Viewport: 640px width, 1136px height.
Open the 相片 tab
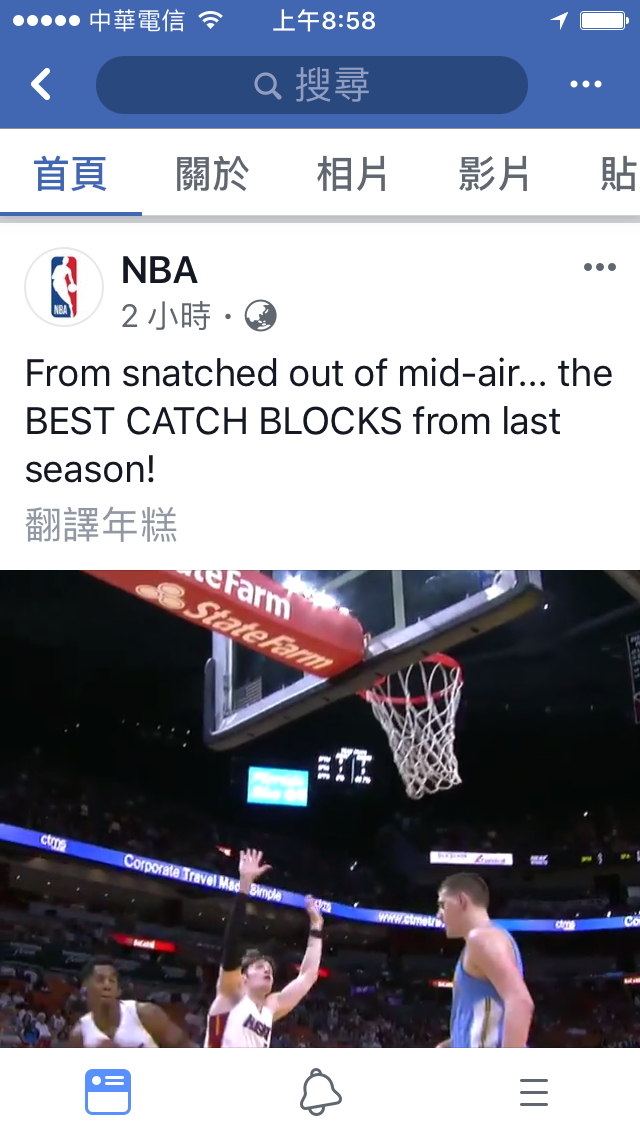point(353,175)
